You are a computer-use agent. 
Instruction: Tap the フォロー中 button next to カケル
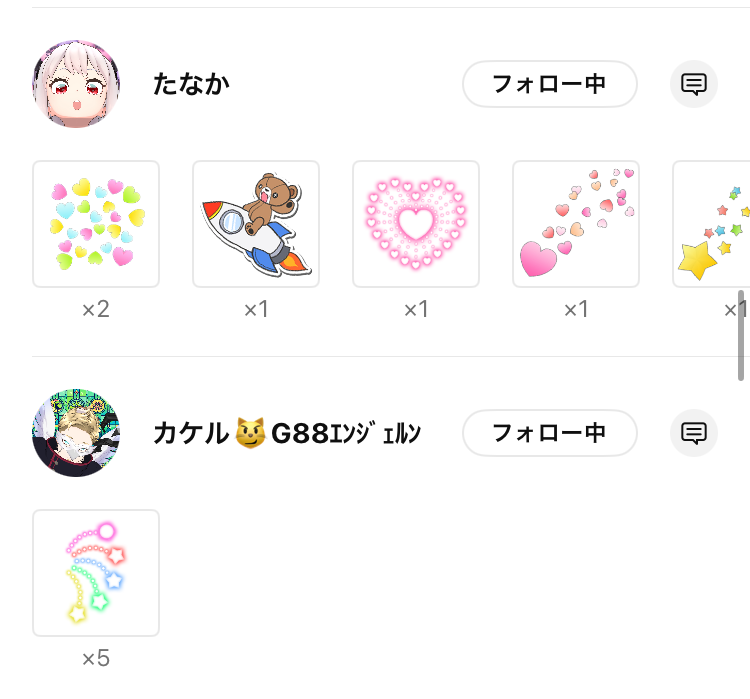pyautogui.click(x=549, y=433)
